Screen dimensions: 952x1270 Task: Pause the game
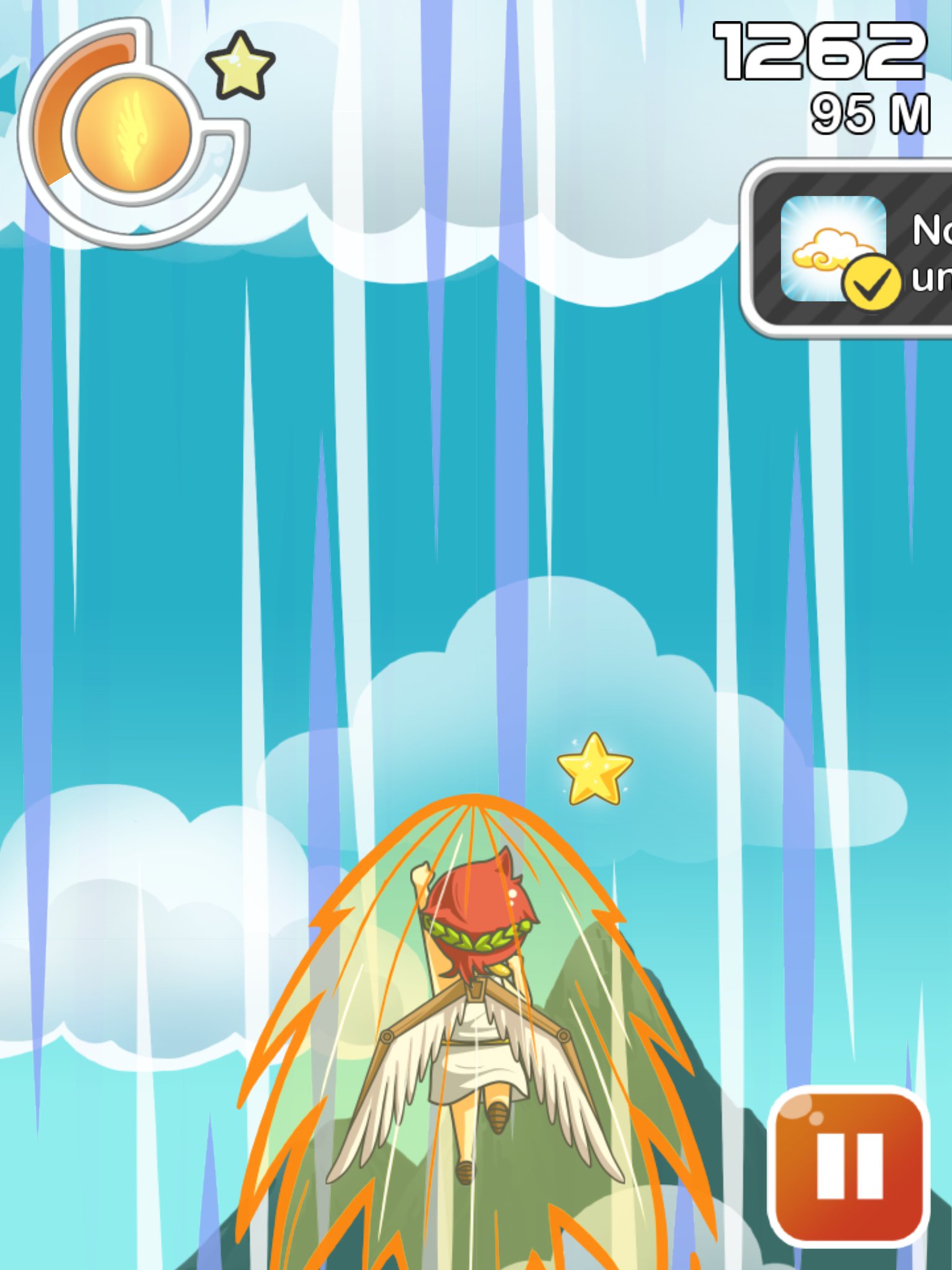(x=848, y=1165)
